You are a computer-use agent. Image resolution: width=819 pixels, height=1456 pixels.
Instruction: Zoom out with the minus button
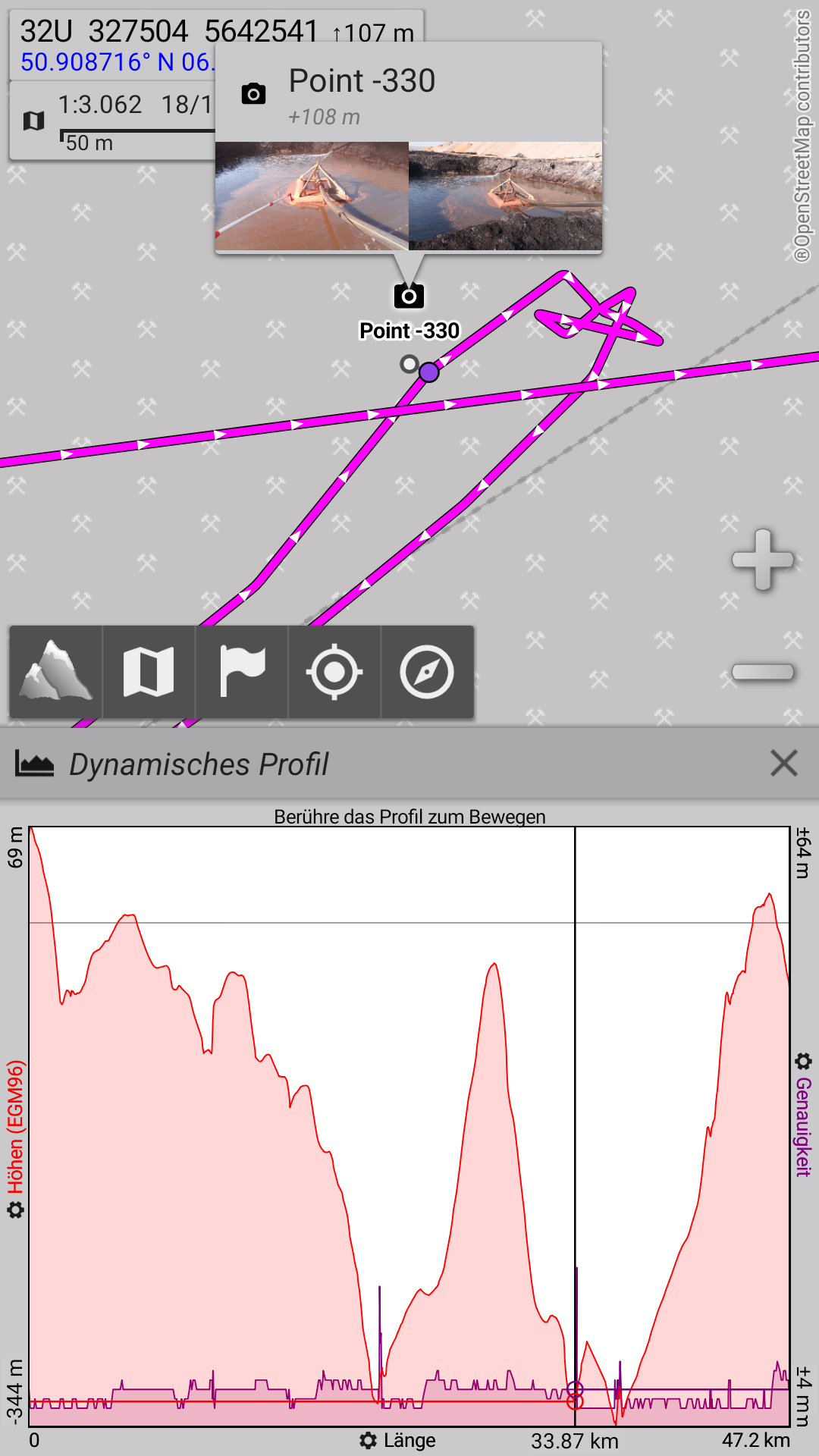[762, 672]
